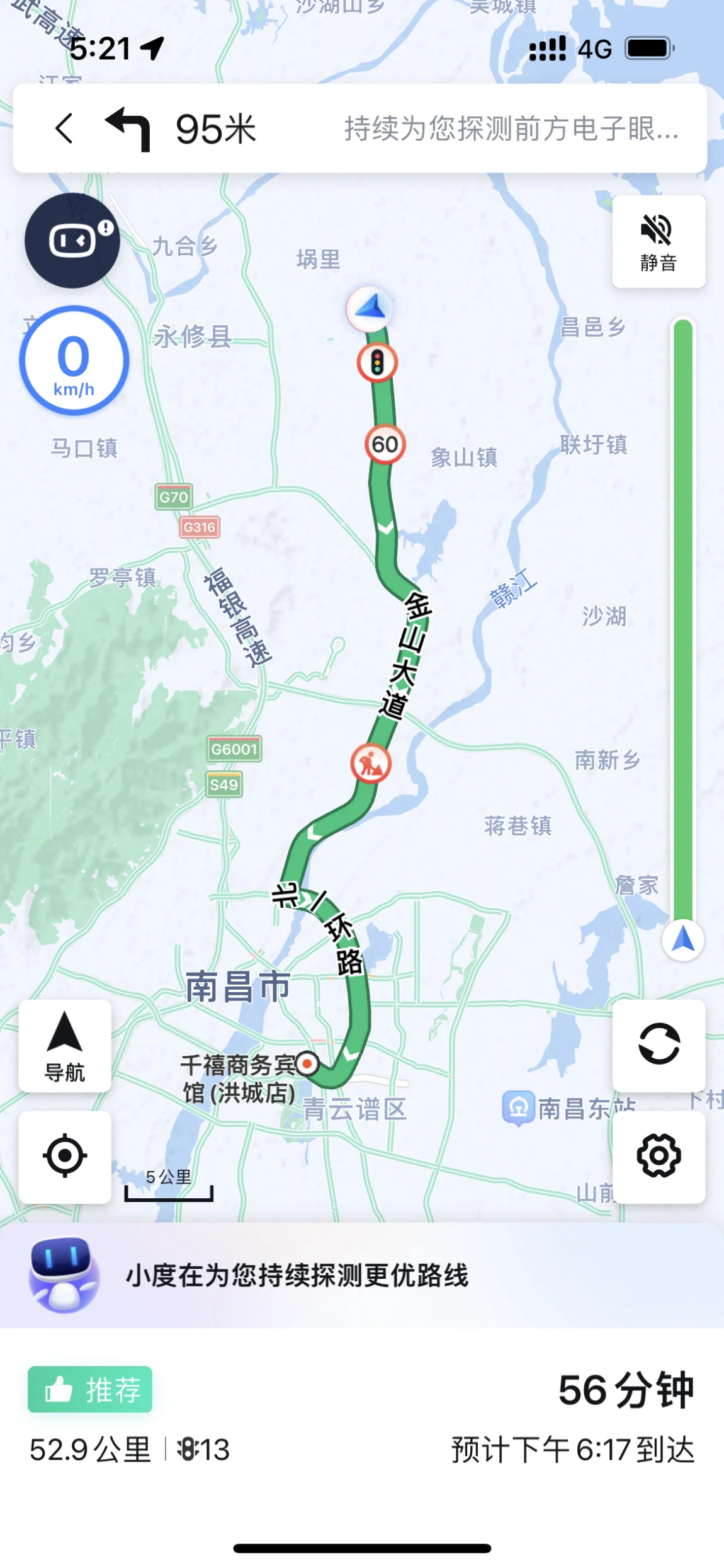Open navigation settings gear
Screen dimensions: 724x1568
tap(659, 1156)
